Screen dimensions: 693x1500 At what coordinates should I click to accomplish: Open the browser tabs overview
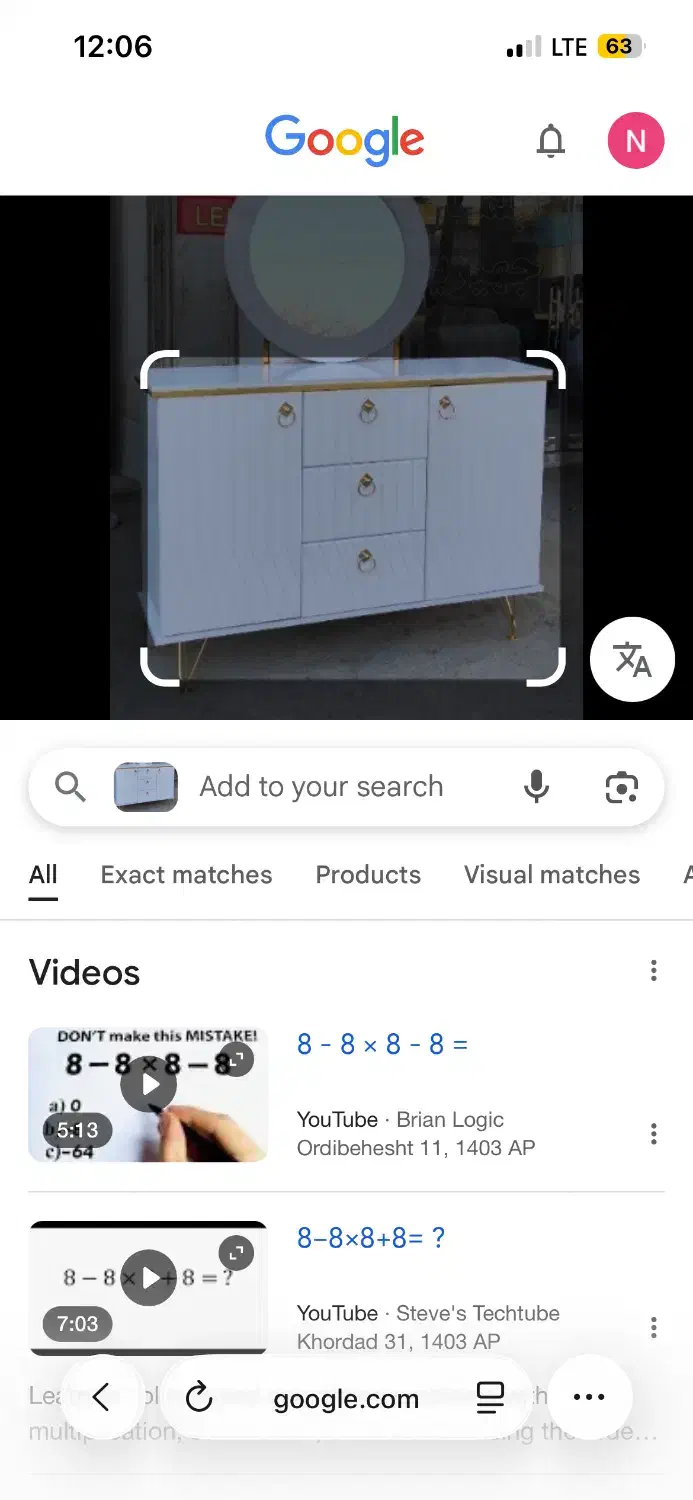click(490, 1397)
